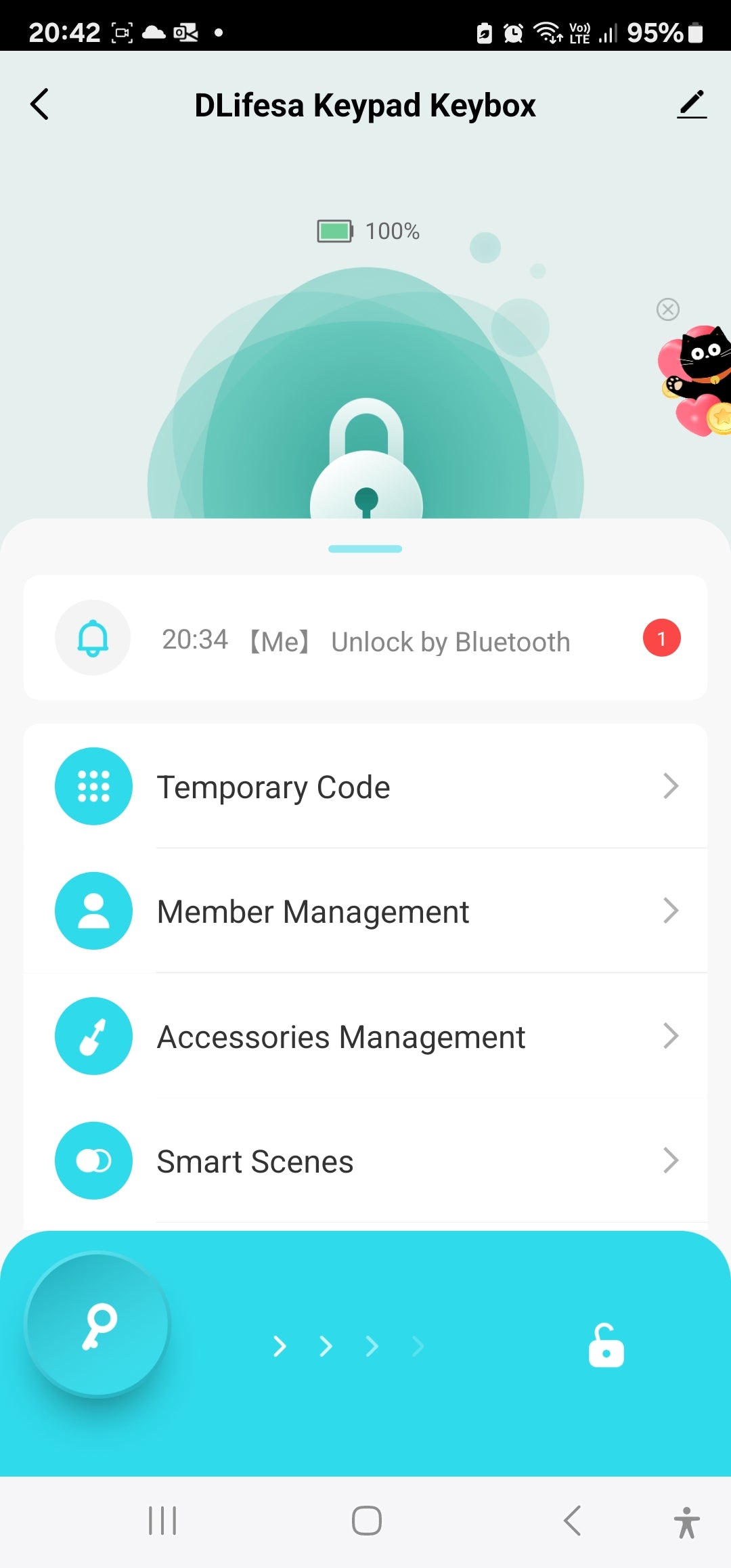The height and width of the screenshot is (1568, 731).
Task: Tap the system home button
Action: coord(366,1521)
